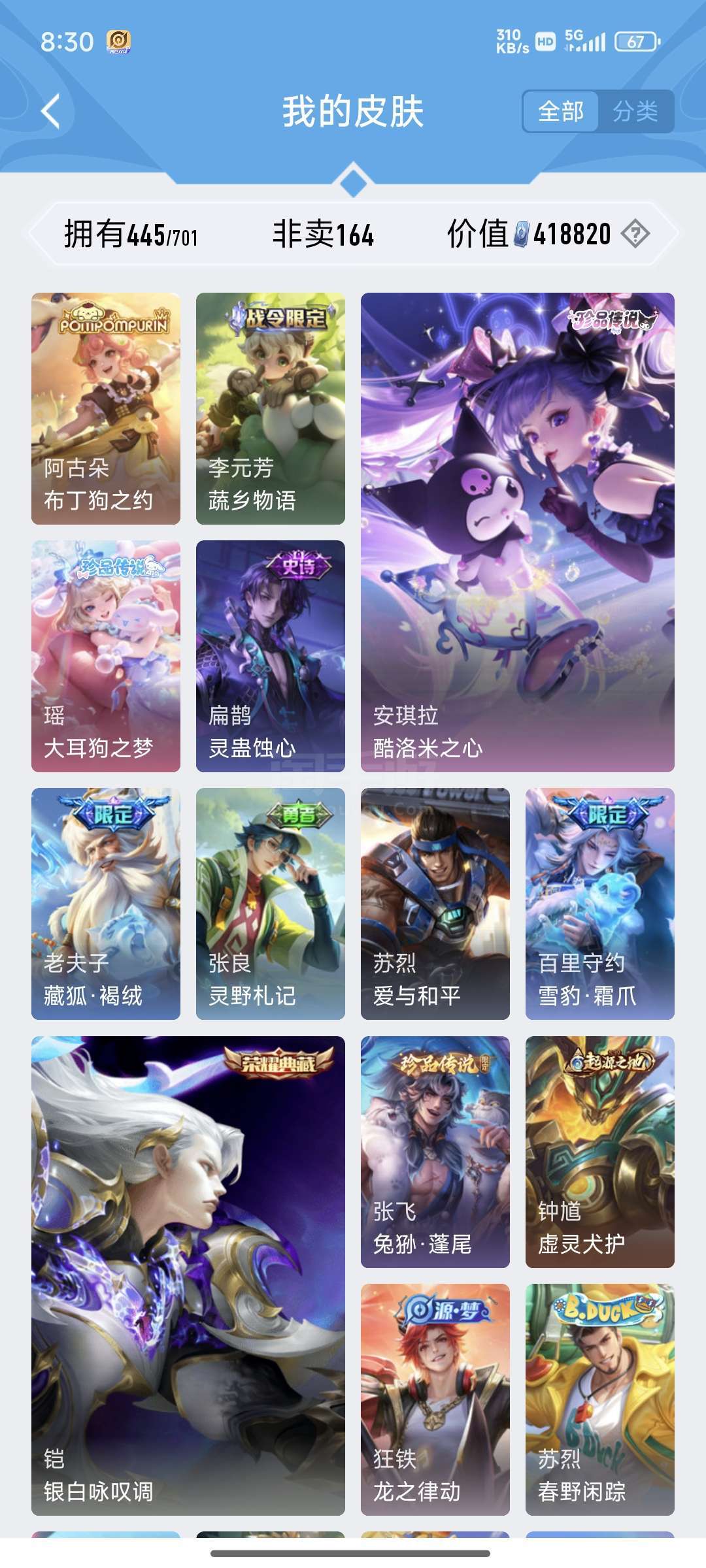Open 张良 灵野札记 skin card
The height and width of the screenshot is (1568, 706).
click(271, 904)
